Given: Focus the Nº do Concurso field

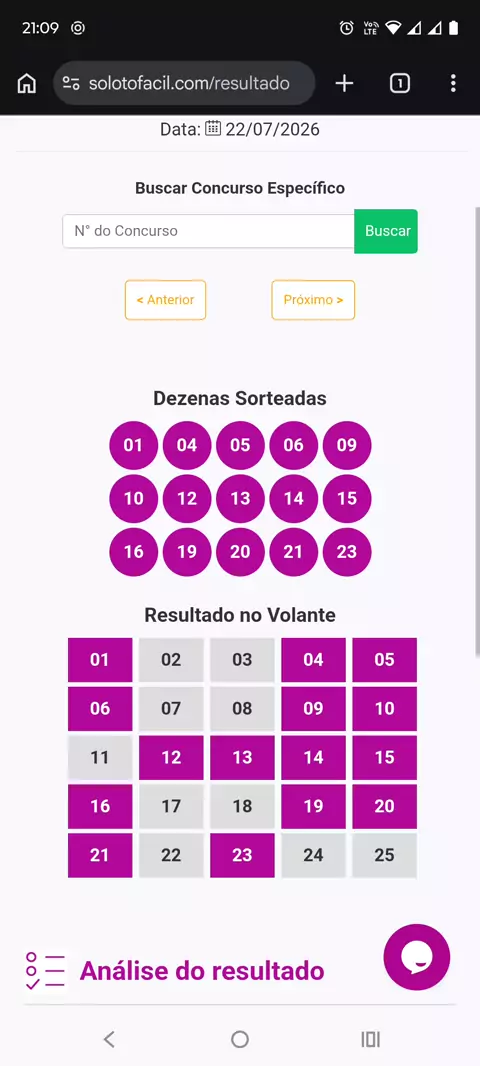Looking at the screenshot, I should click(x=209, y=231).
